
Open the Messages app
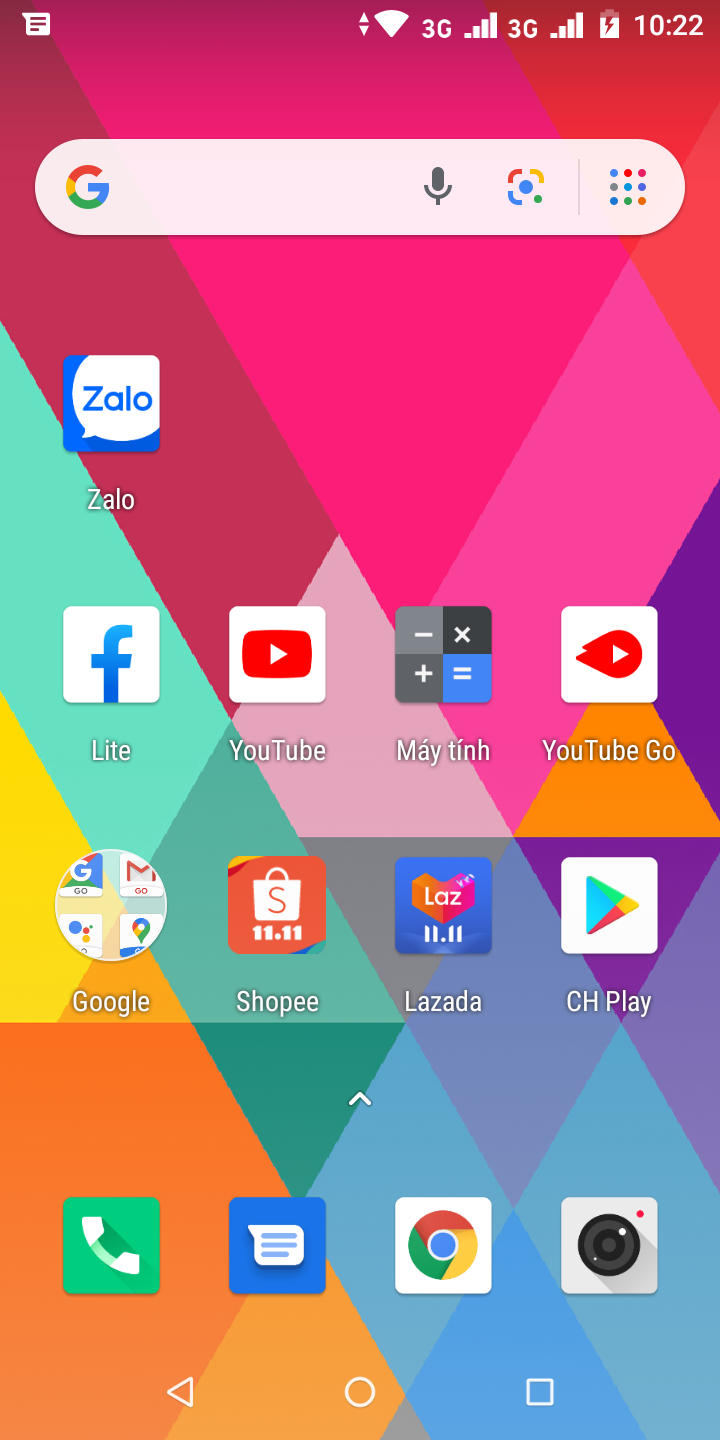point(277,1245)
